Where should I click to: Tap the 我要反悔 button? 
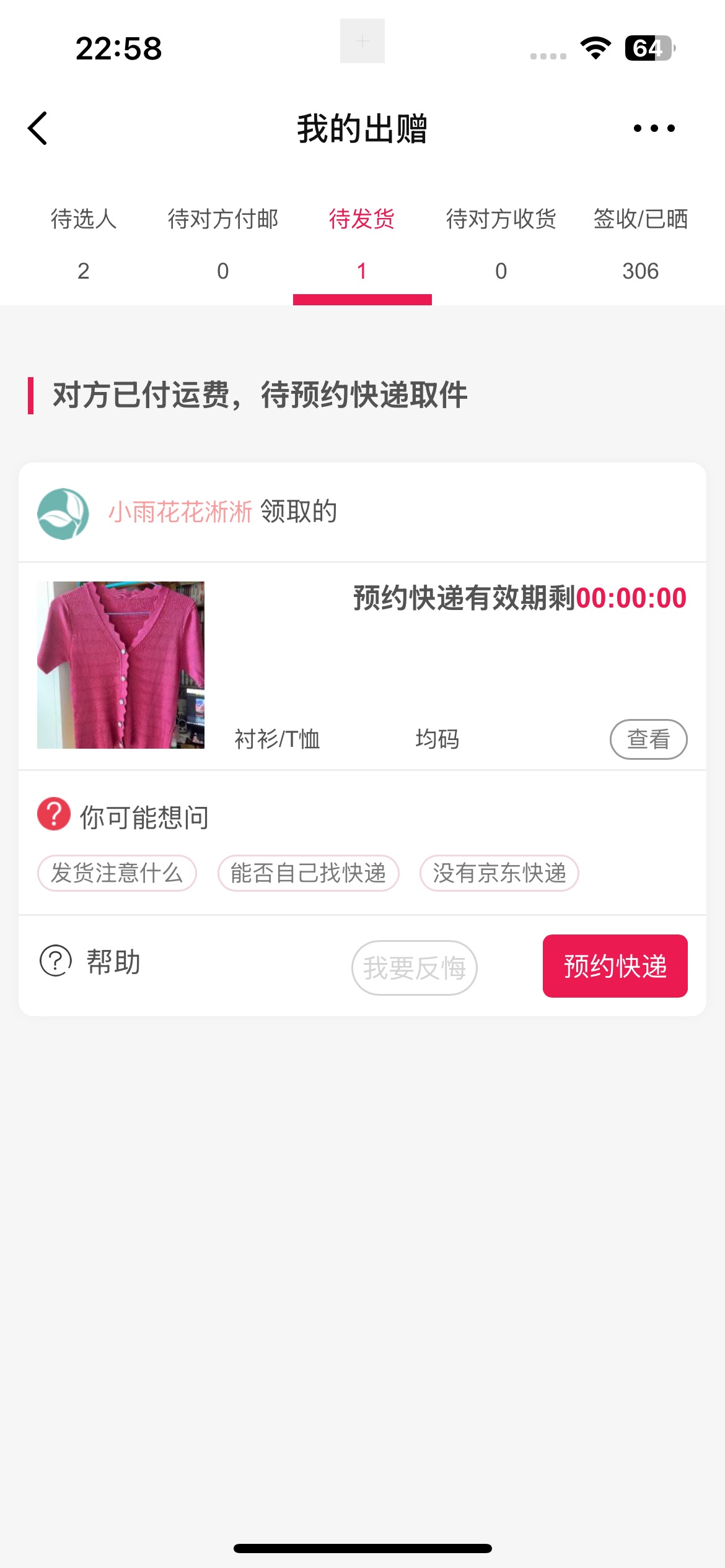[x=414, y=967]
